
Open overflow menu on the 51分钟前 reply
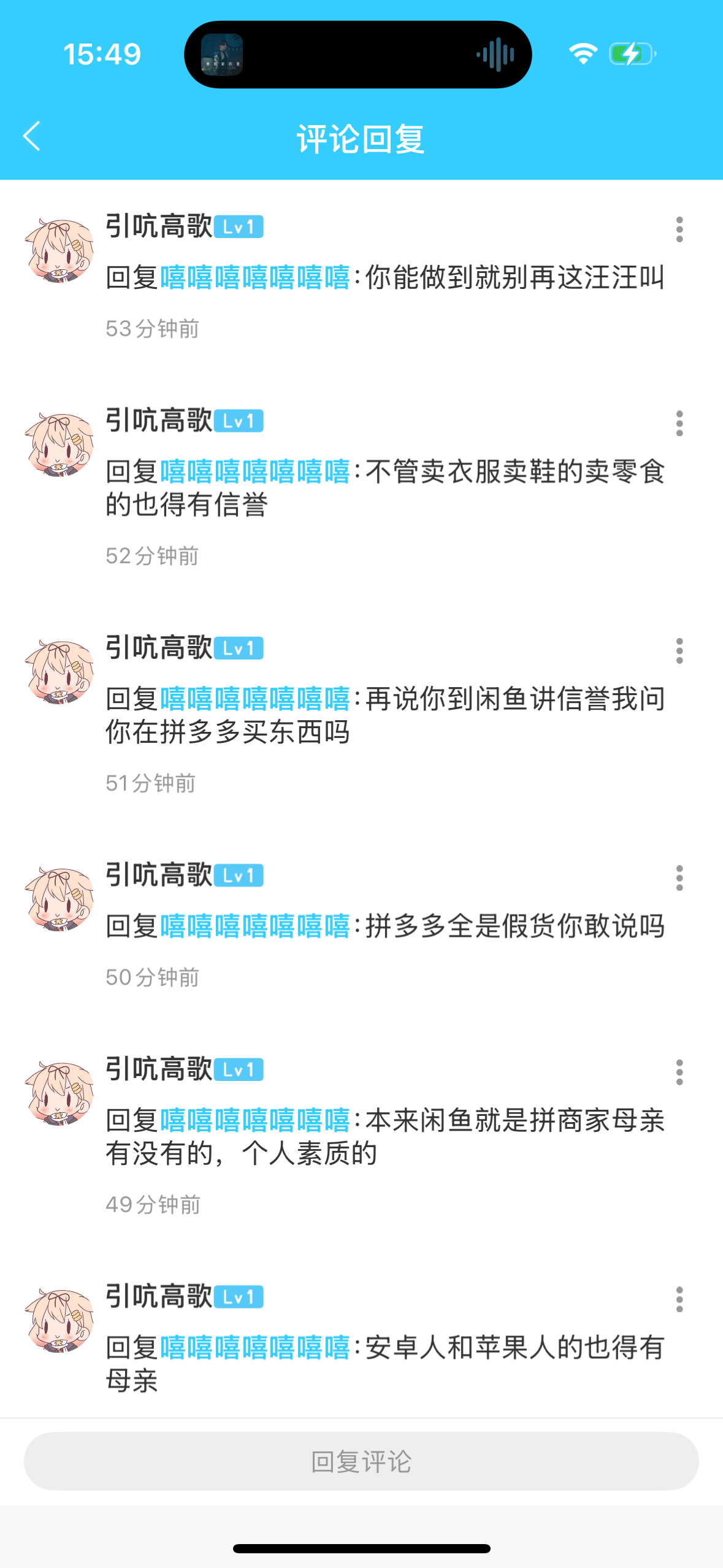679,651
